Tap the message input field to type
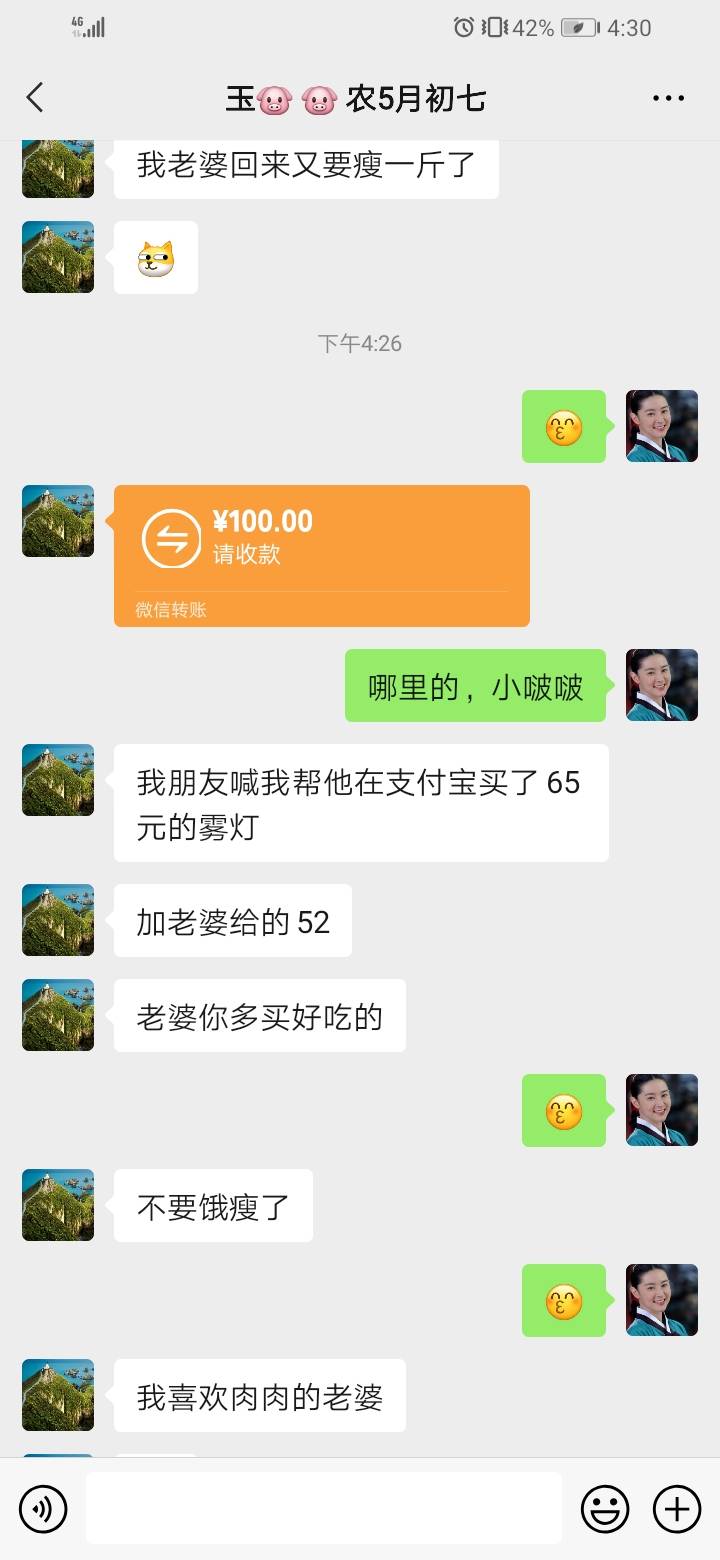 (x=324, y=1508)
